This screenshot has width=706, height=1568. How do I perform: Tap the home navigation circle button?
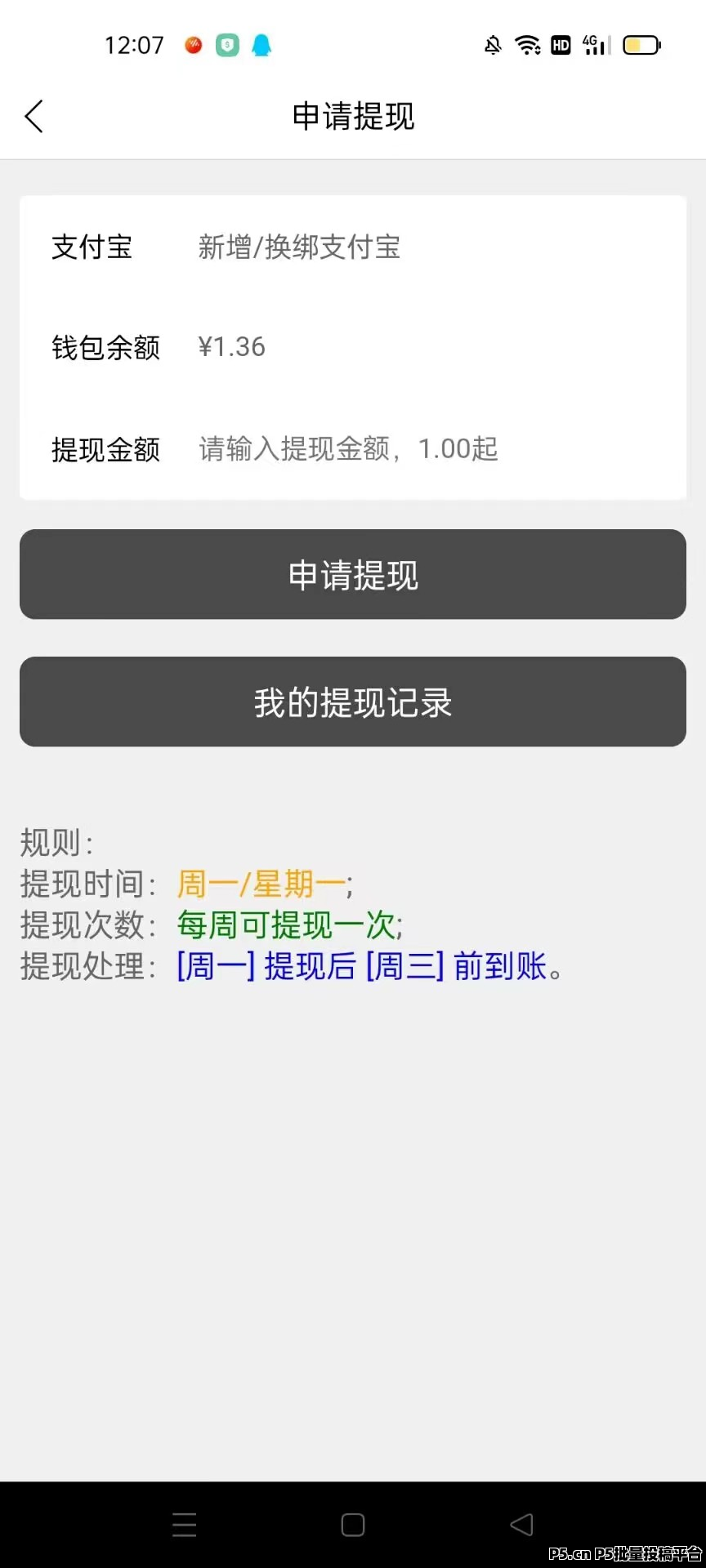pyautogui.click(x=353, y=1524)
